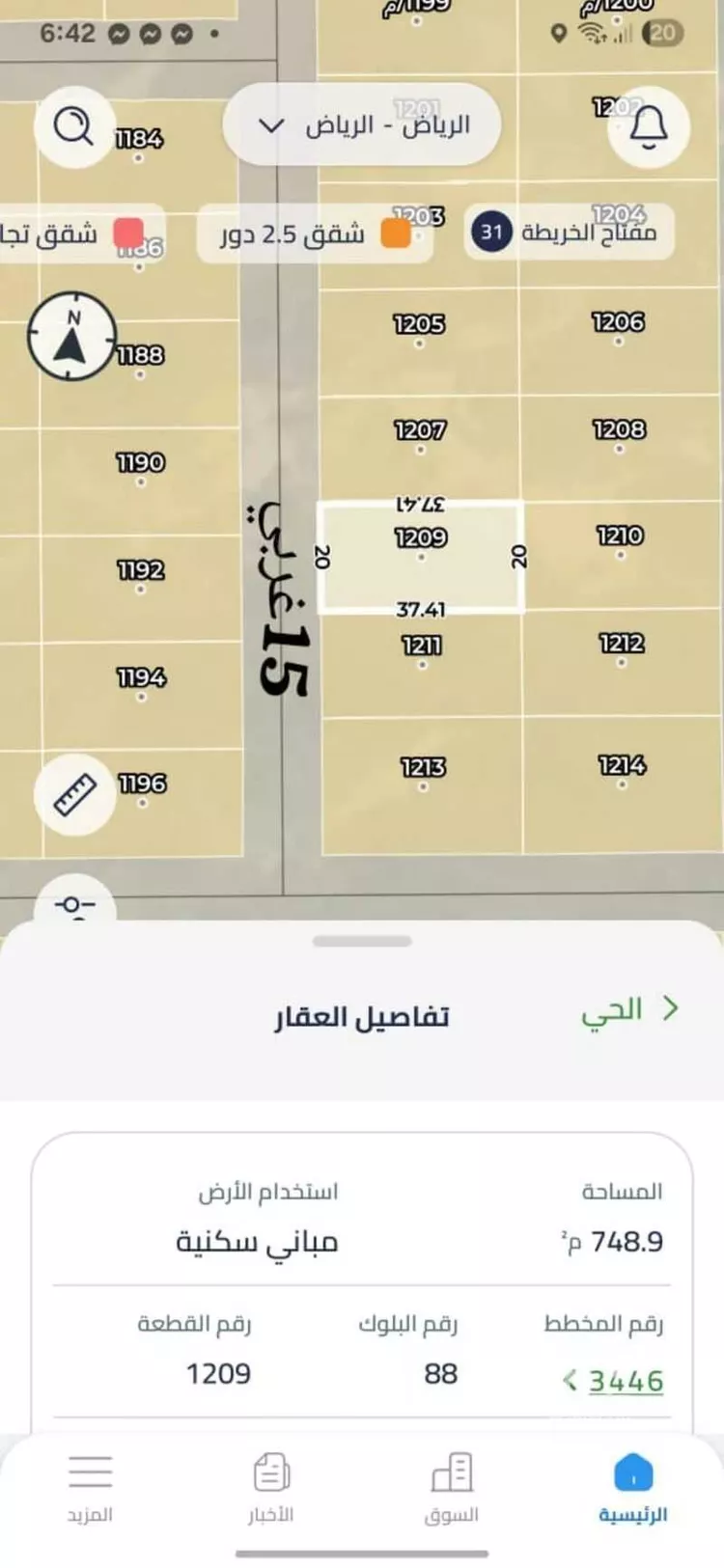Open the الرياض - الرياض city selector dropdown

tap(362, 125)
